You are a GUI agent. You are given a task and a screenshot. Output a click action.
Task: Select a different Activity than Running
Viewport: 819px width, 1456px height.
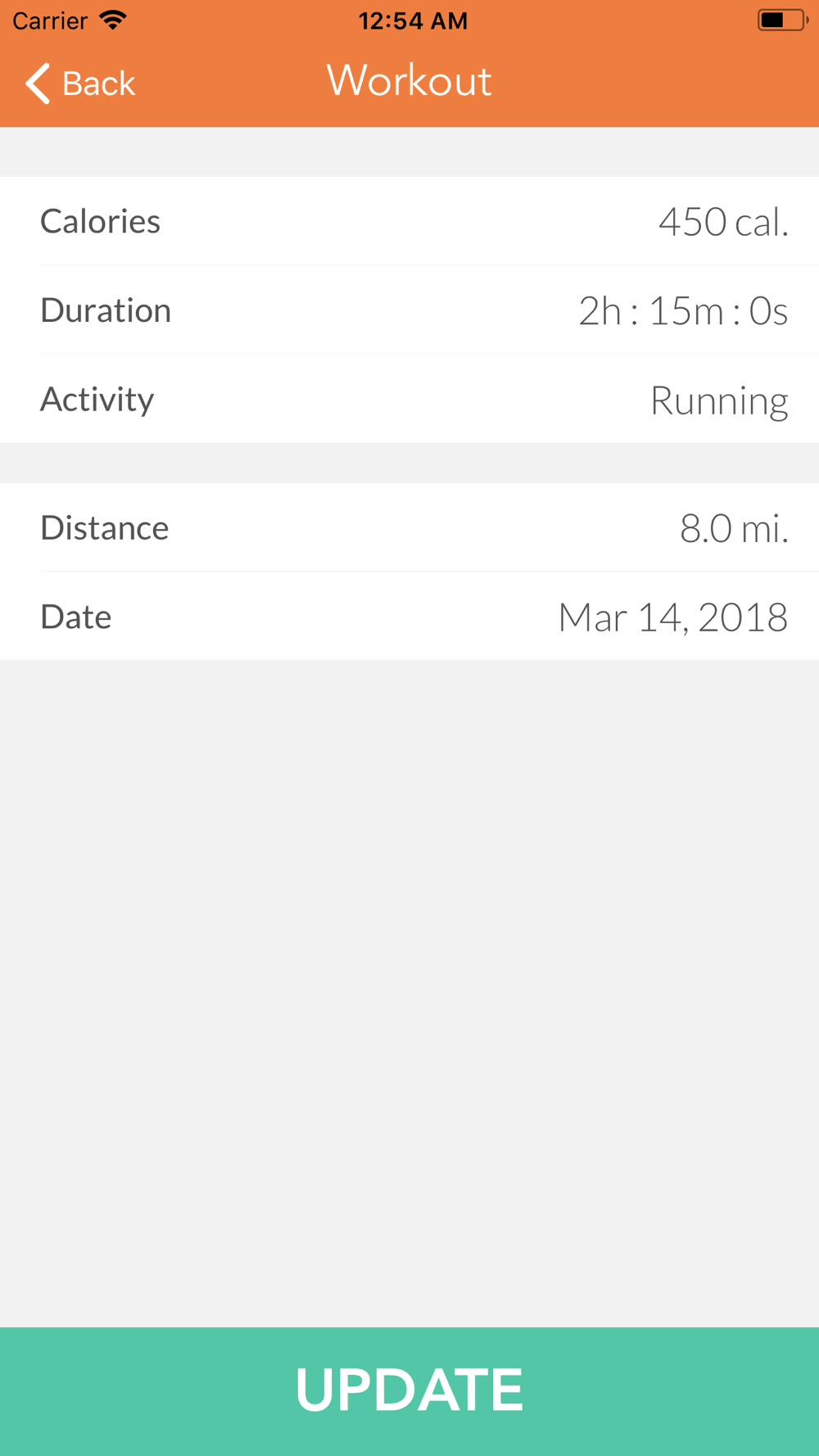[409, 399]
